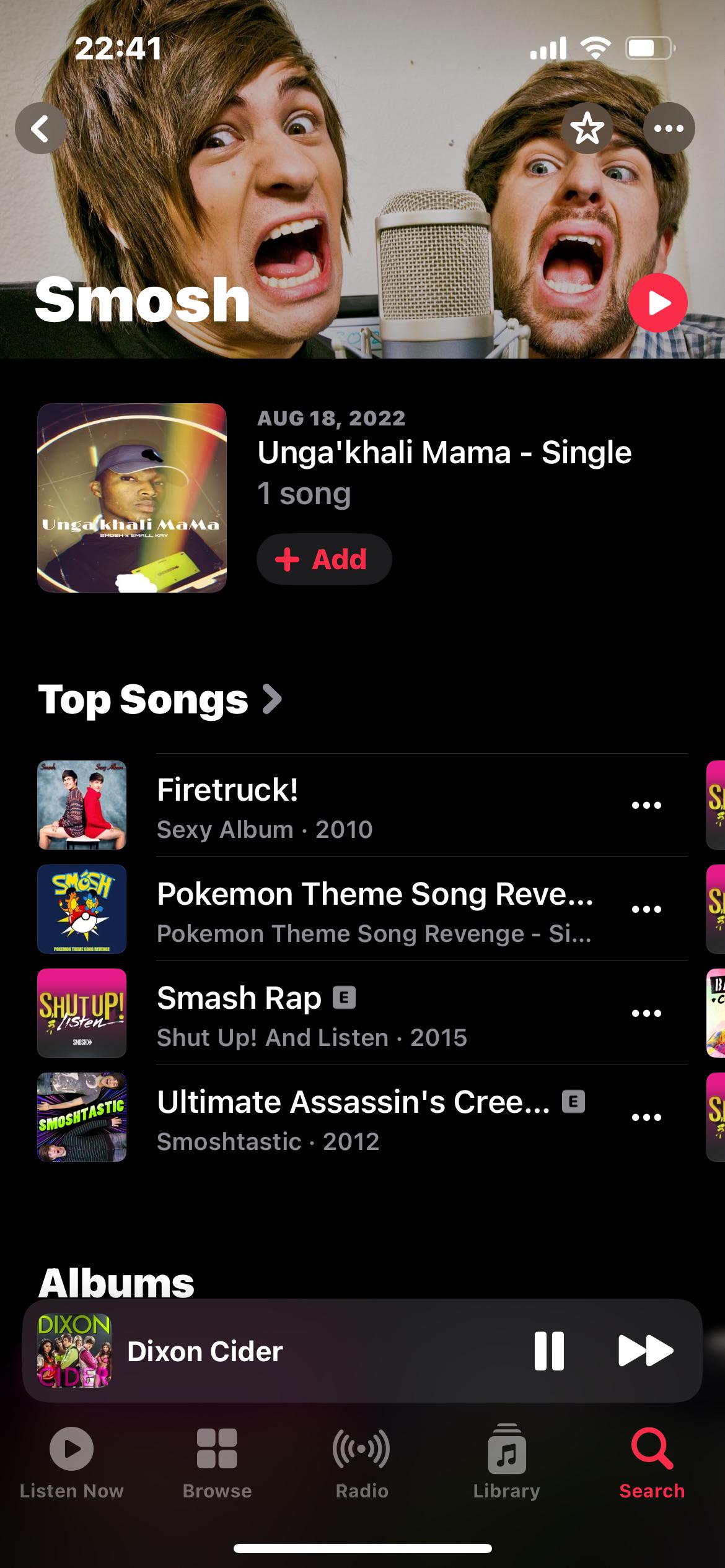This screenshot has width=725, height=1568.
Task: Open more options for Firetruck!
Action: tap(646, 804)
